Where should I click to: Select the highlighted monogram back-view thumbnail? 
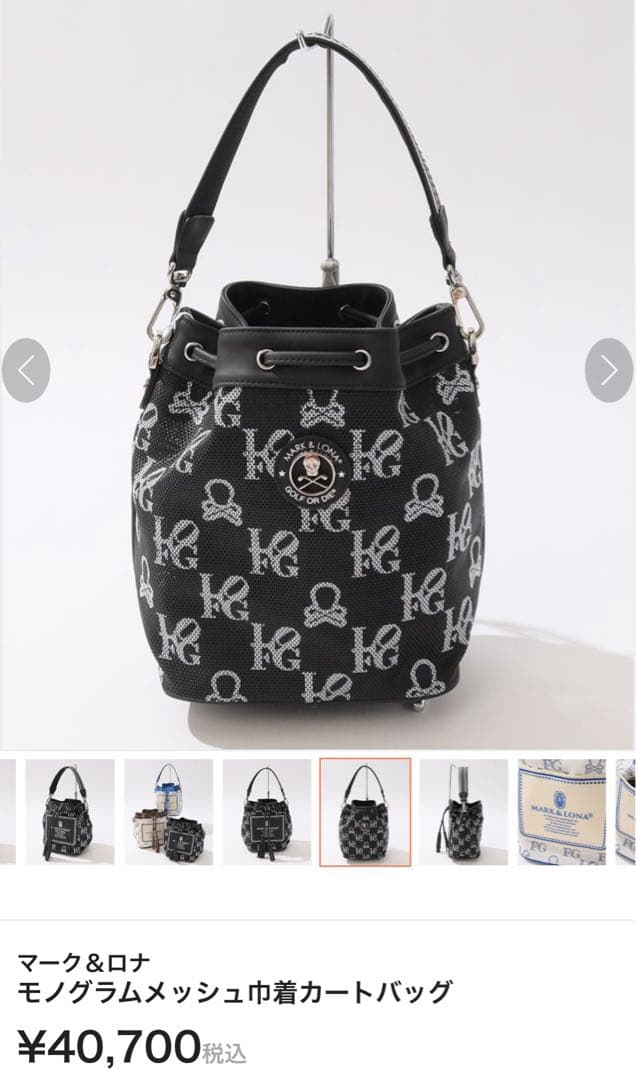[x=365, y=811]
